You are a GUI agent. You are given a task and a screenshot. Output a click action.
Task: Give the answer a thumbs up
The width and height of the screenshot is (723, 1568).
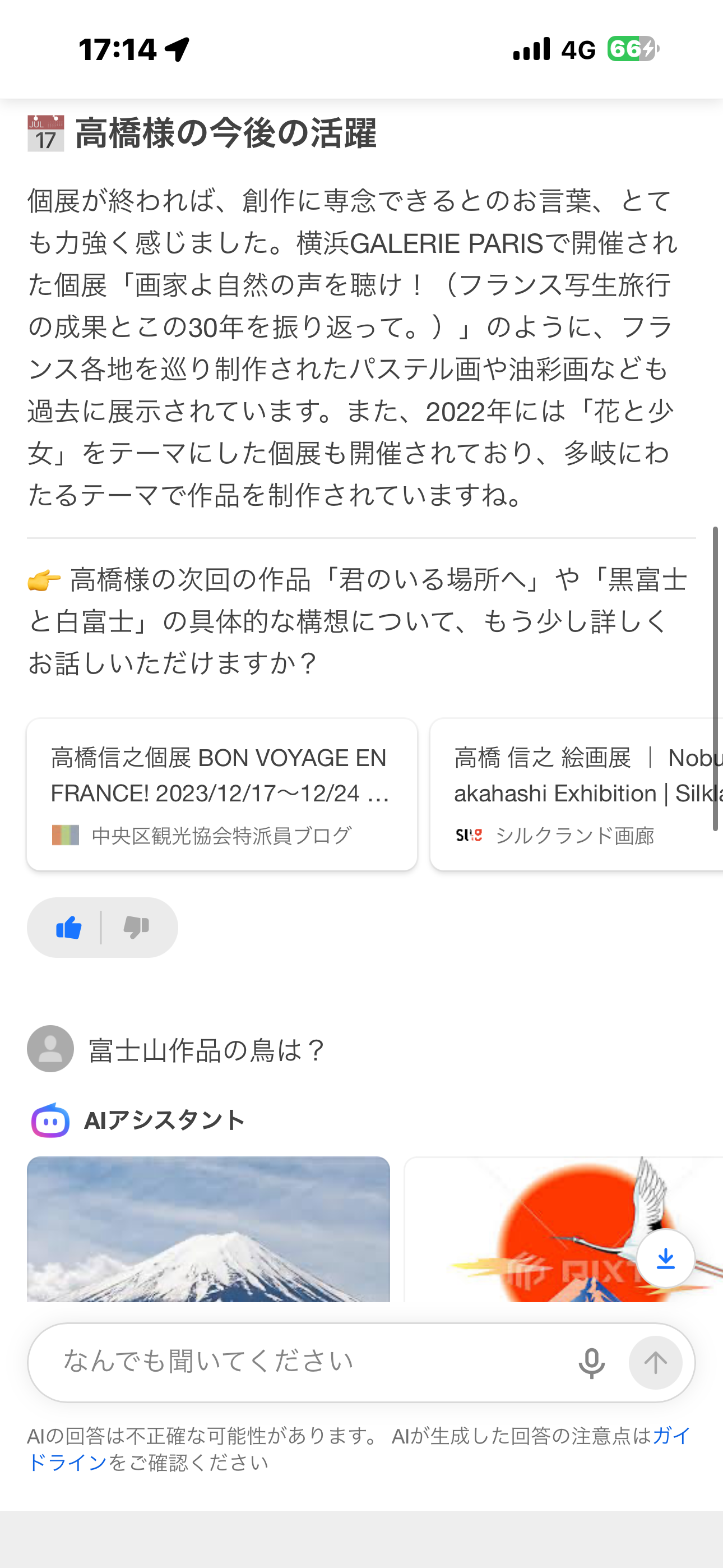(69, 928)
